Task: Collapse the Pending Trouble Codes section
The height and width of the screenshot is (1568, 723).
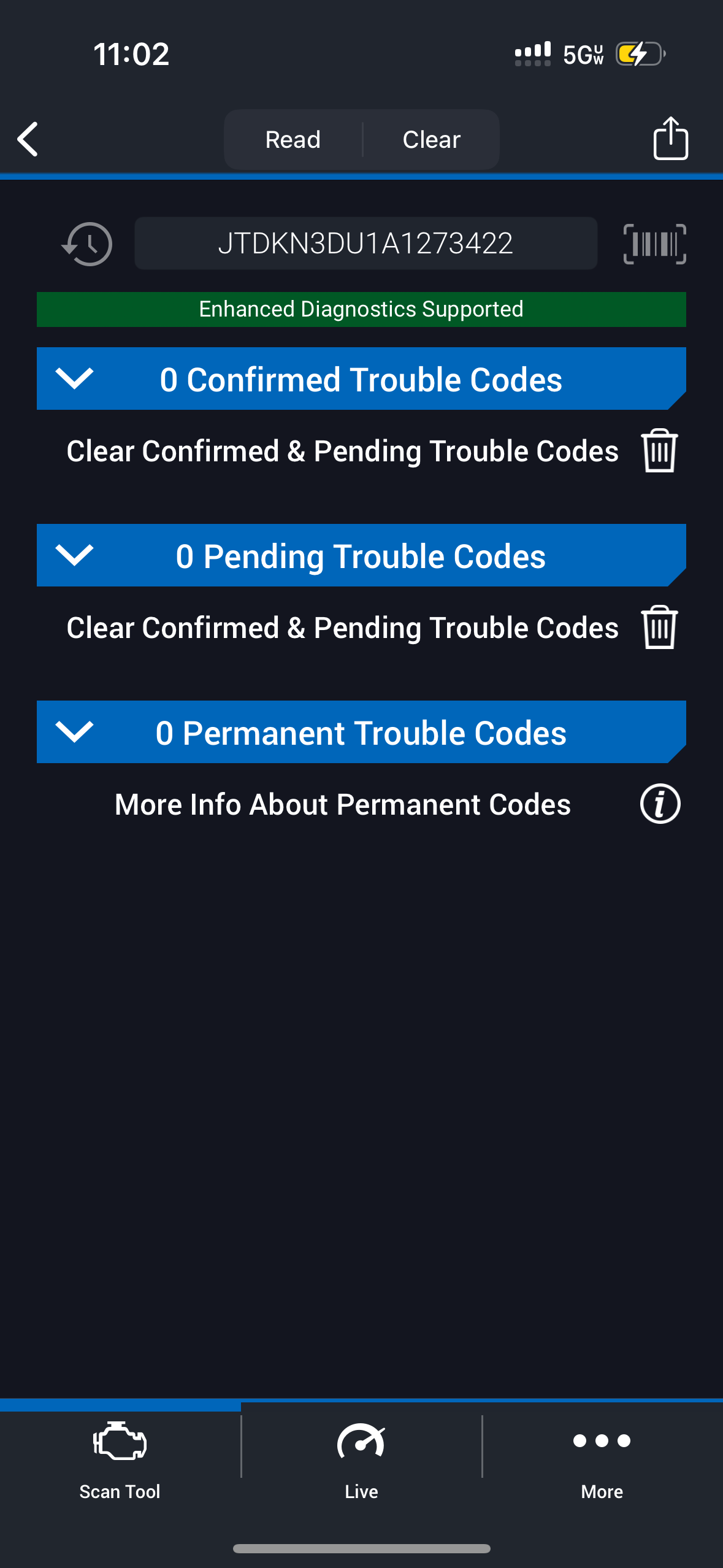Action: pyautogui.click(x=74, y=555)
